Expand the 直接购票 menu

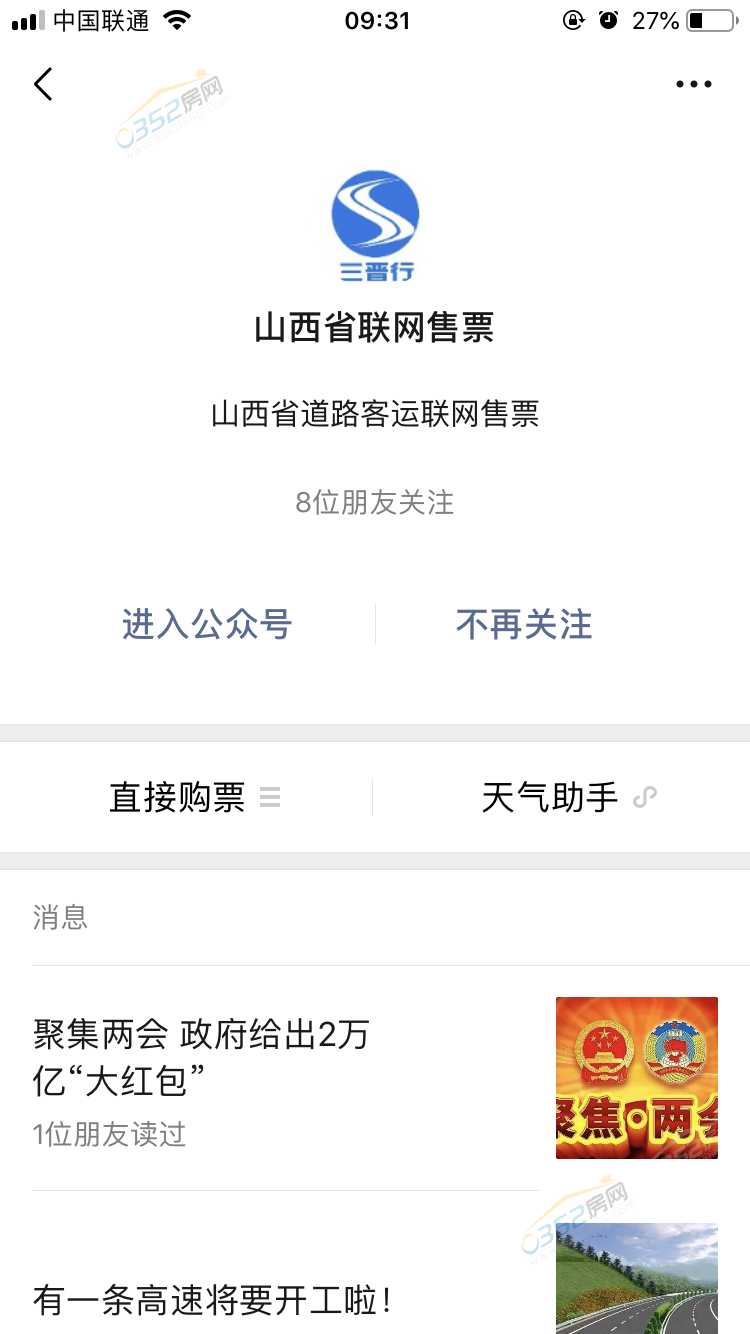click(x=194, y=798)
